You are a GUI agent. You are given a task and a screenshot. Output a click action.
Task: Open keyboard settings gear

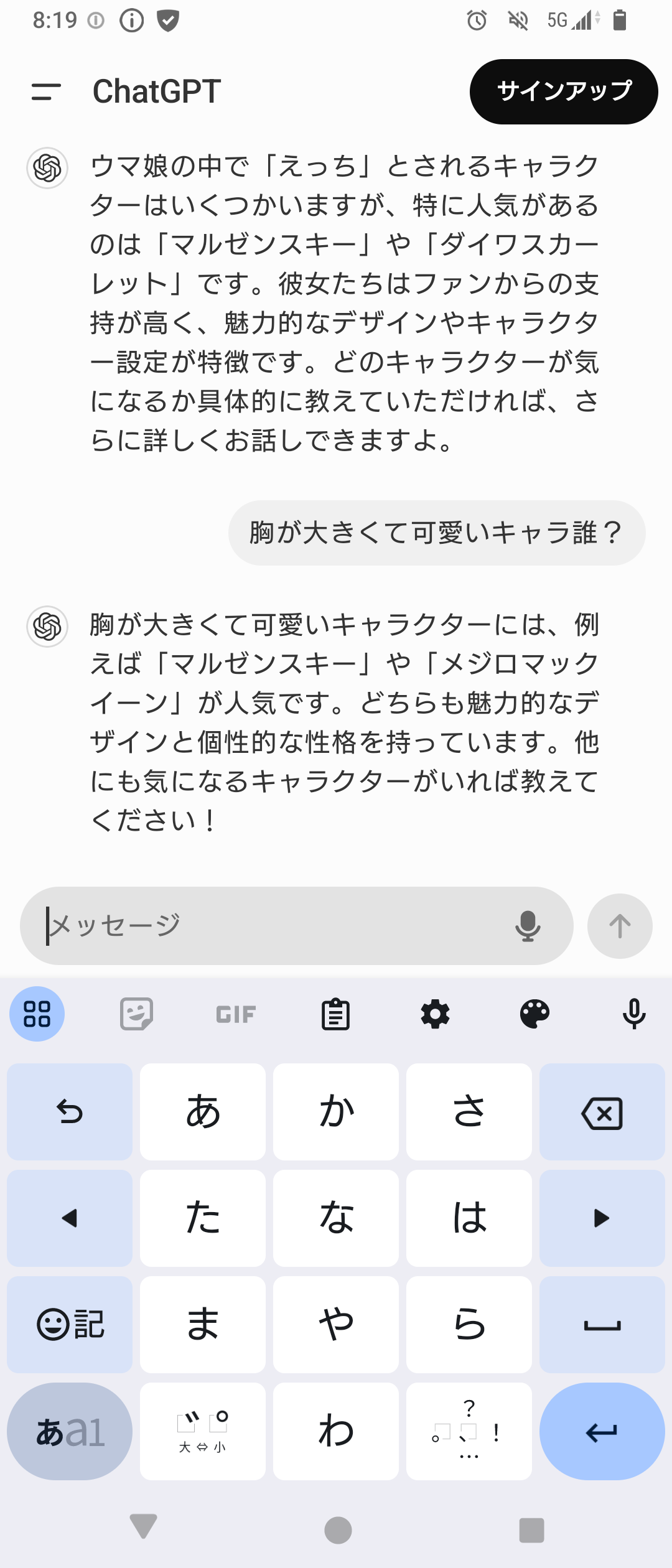point(435,1014)
